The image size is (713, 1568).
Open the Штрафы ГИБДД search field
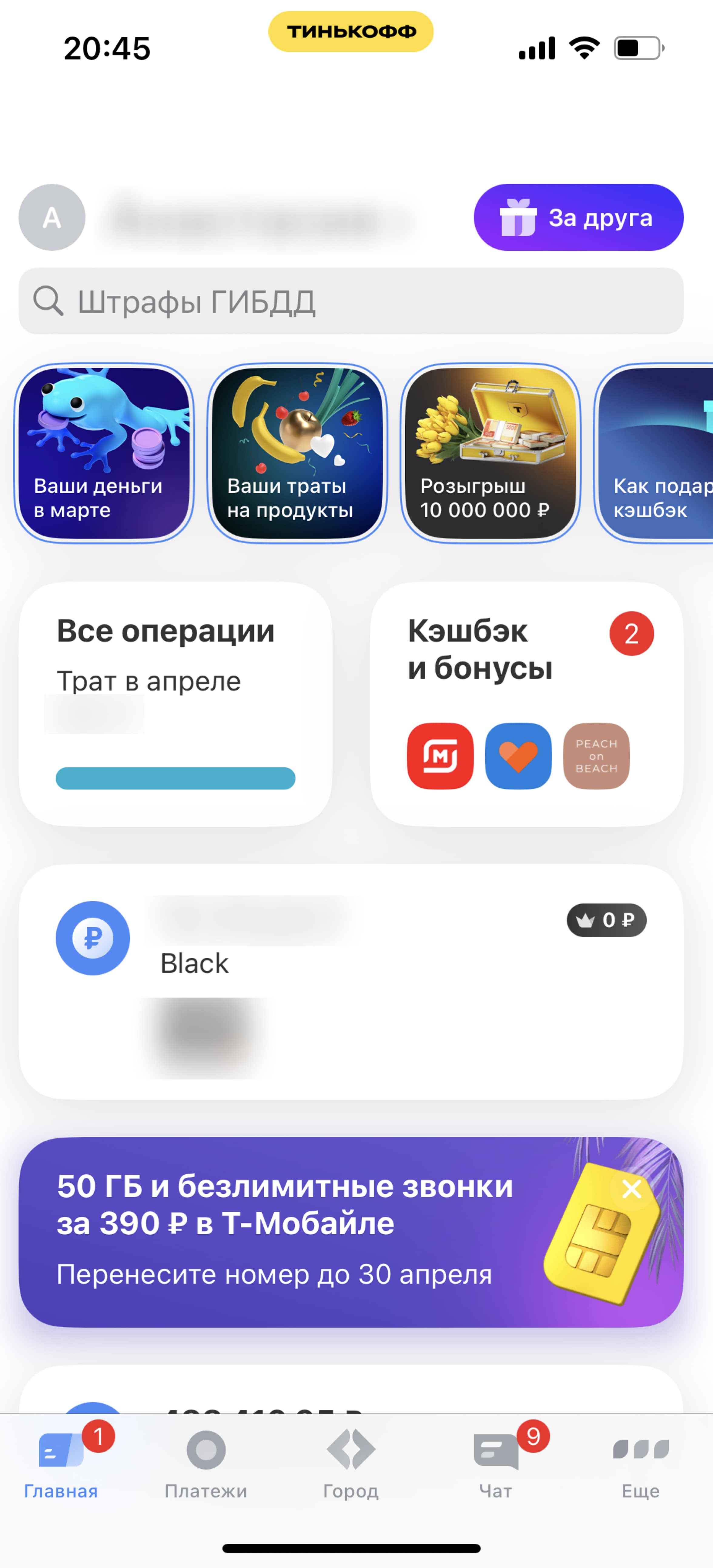351,301
